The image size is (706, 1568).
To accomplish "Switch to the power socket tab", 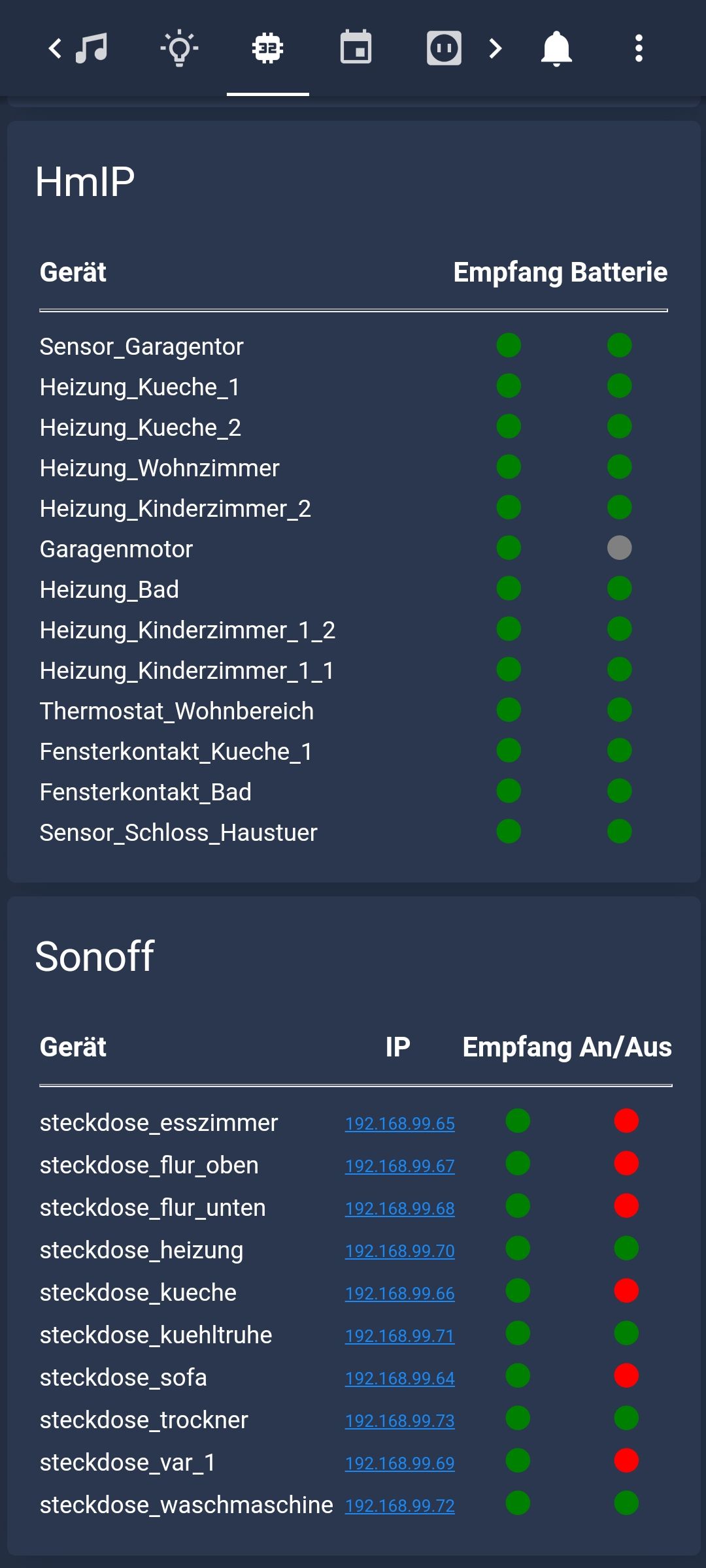I will click(444, 48).
